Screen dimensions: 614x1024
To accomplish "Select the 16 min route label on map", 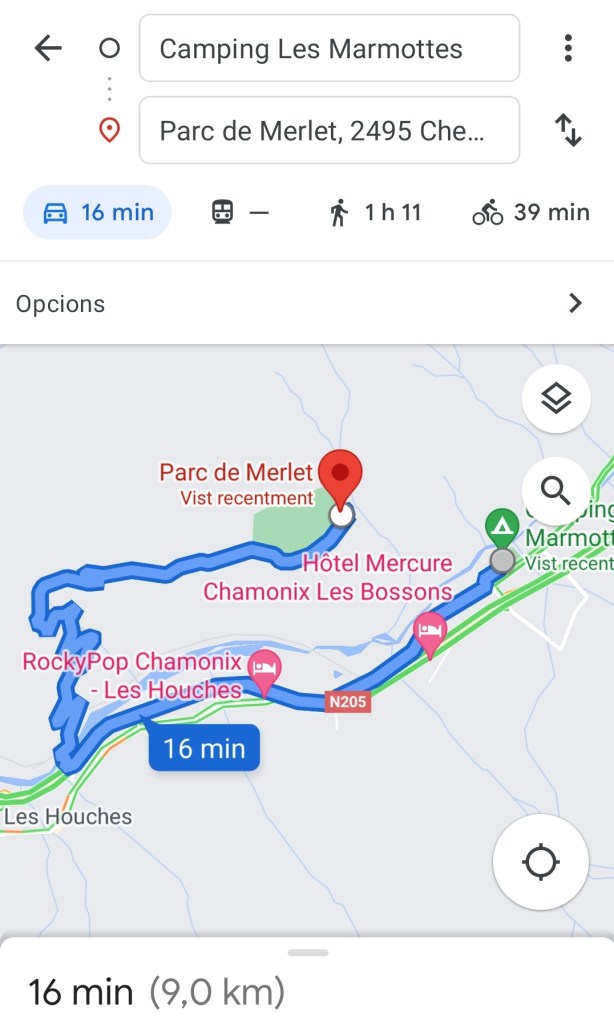I will tap(204, 748).
